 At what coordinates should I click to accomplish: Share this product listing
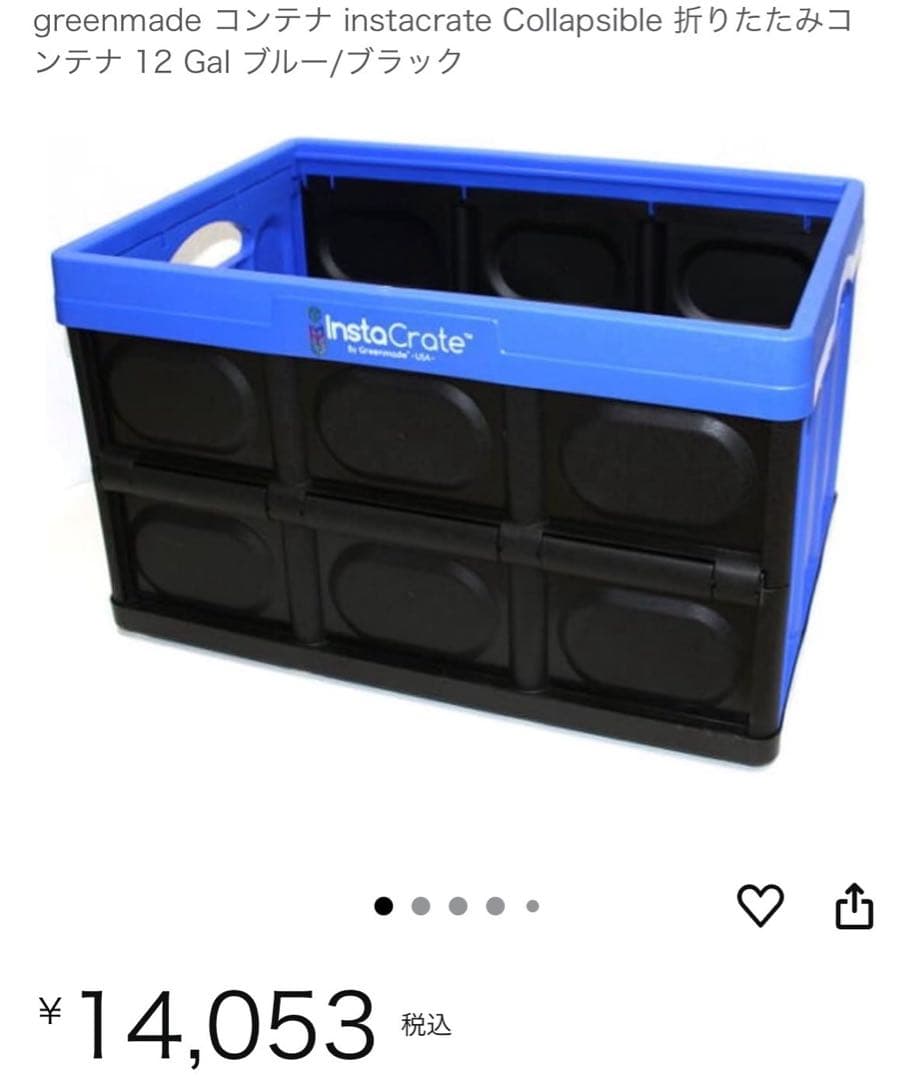click(853, 906)
